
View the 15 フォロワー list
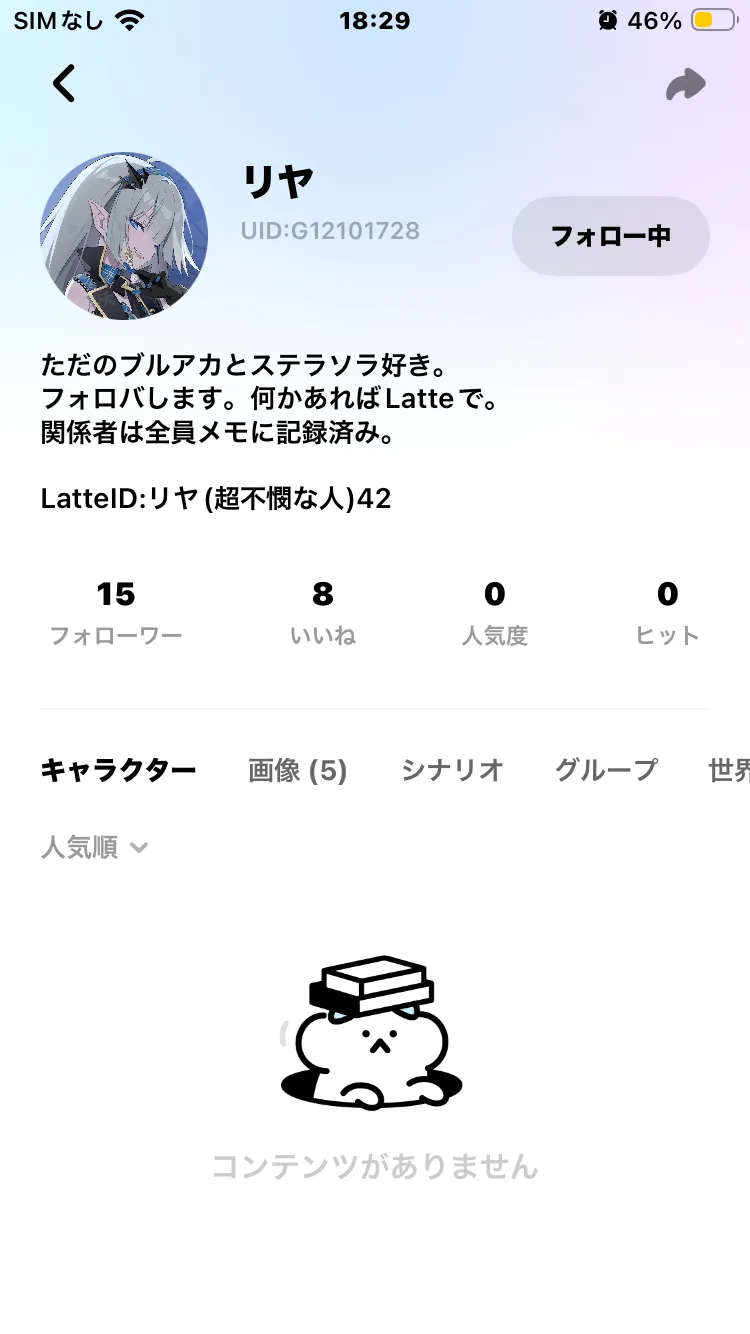click(116, 612)
